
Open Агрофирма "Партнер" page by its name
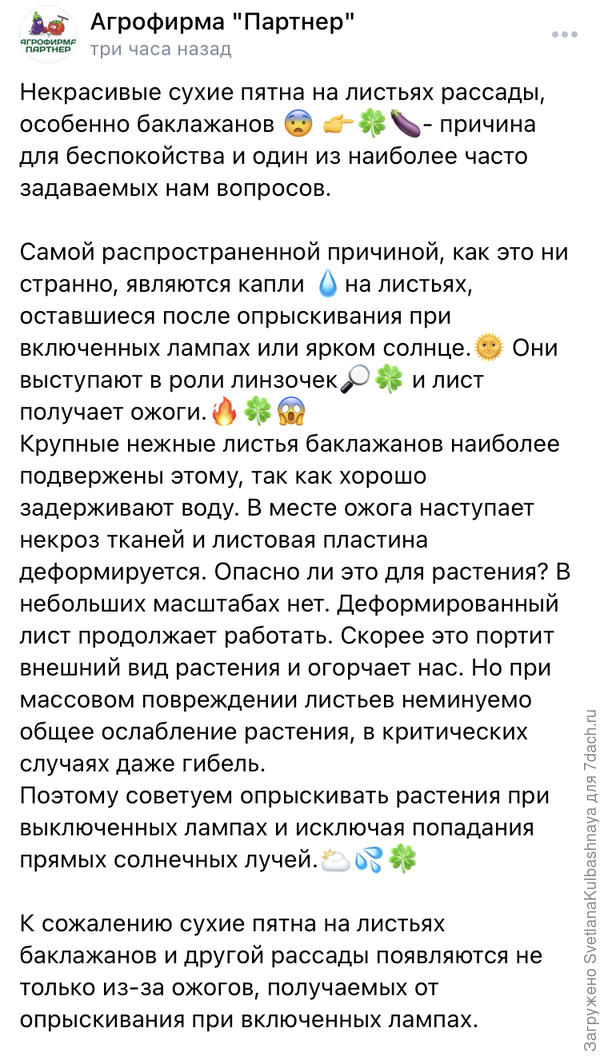click(x=221, y=22)
